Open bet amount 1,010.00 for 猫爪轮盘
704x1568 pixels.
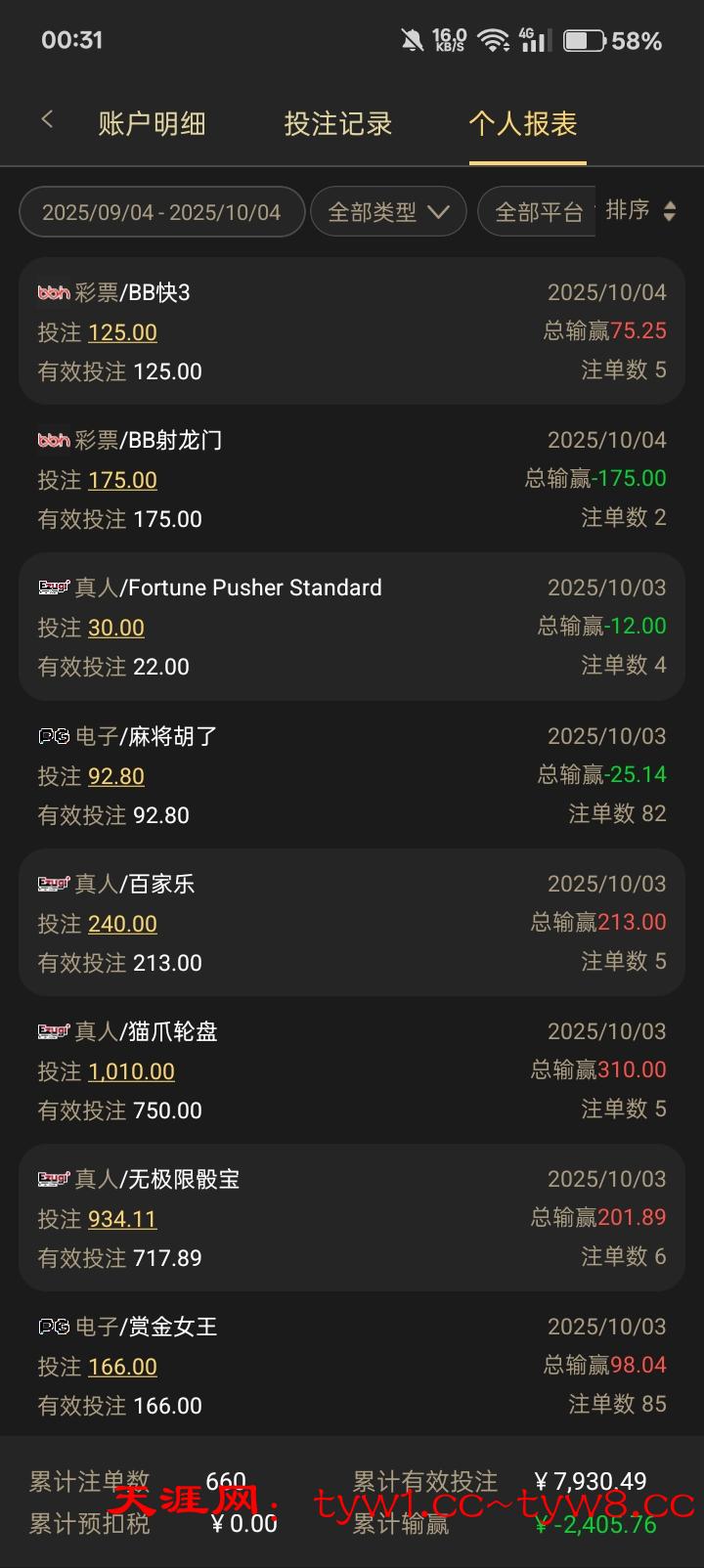click(x=131, y=1072)
